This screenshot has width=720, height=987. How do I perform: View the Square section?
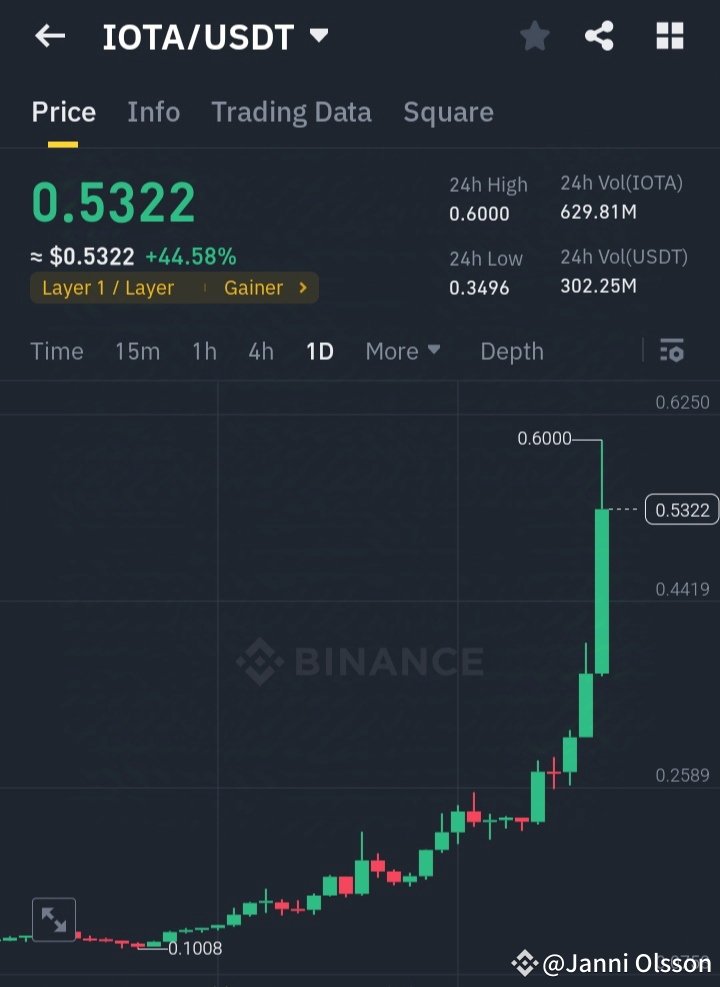point(448,112)
